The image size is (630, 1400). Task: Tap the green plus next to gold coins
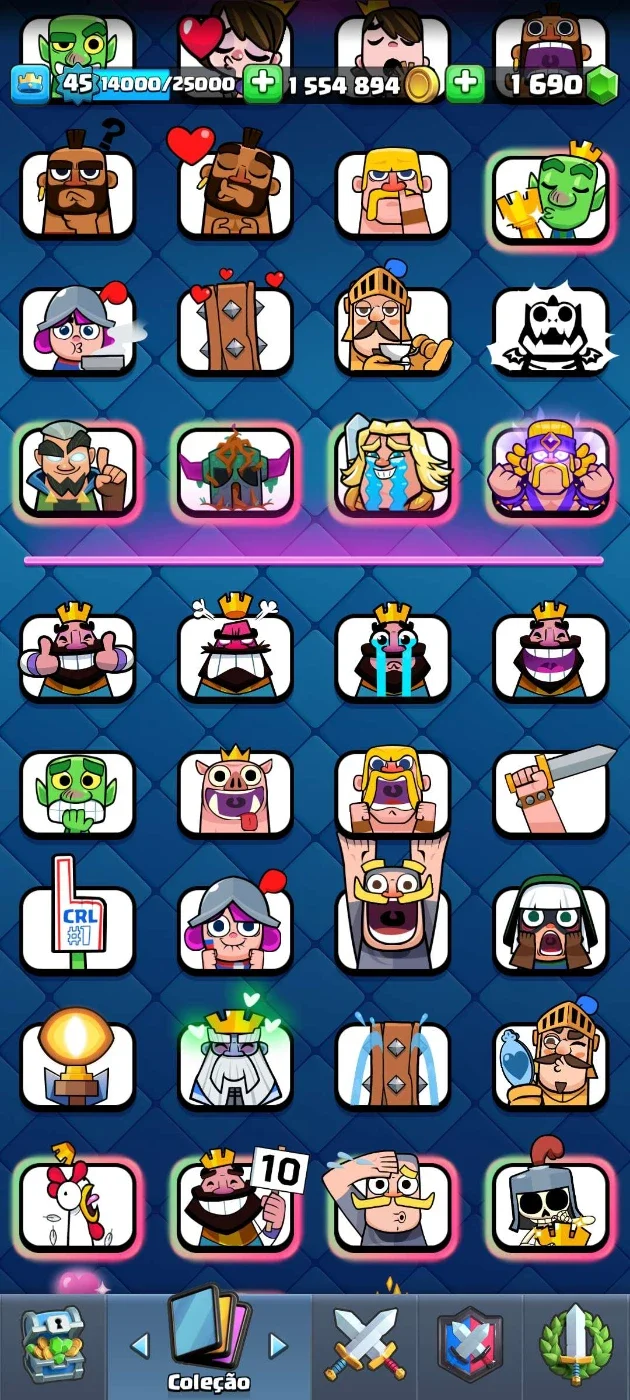(x=465, y=85)
